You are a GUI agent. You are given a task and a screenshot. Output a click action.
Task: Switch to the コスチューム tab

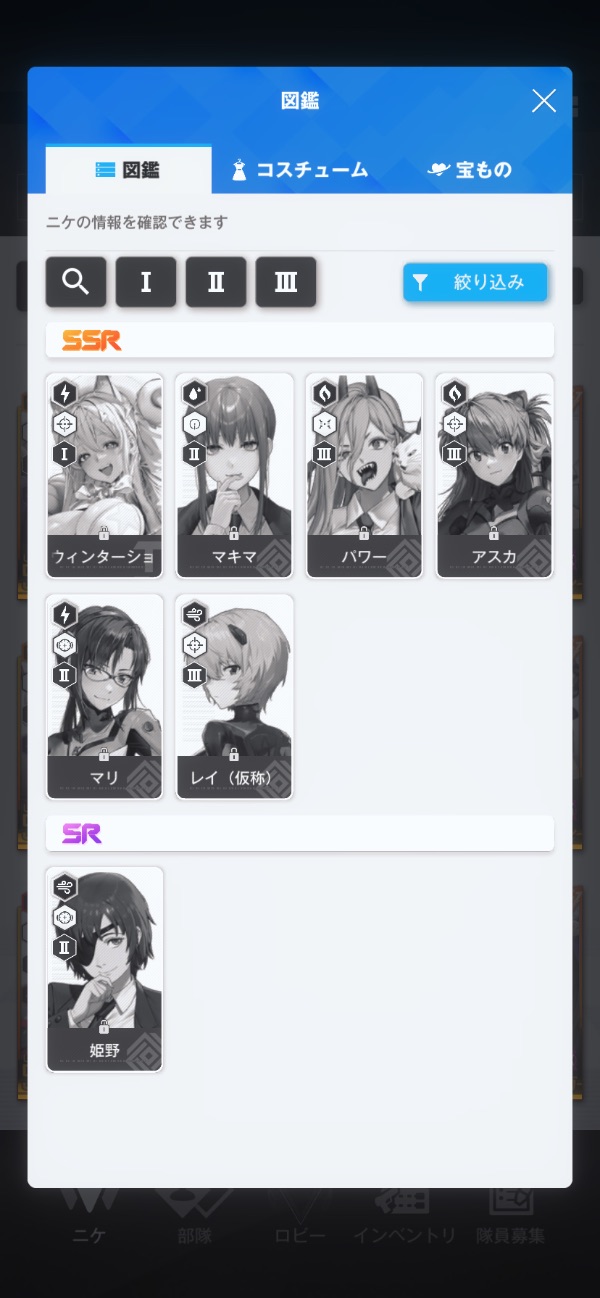coord(300,169)
